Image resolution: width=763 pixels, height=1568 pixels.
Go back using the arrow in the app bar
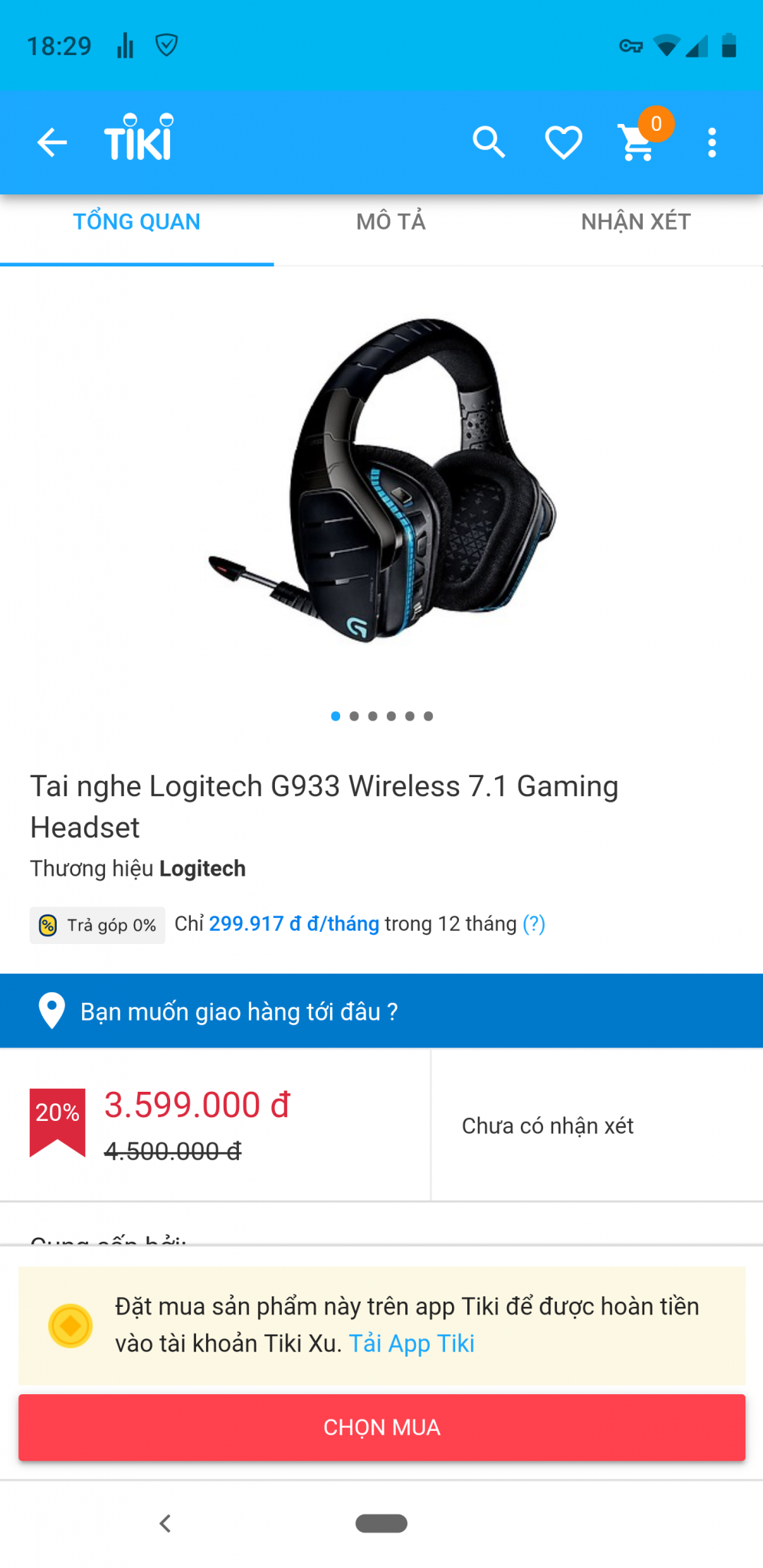pyautogui.click(x=52, y=142)
